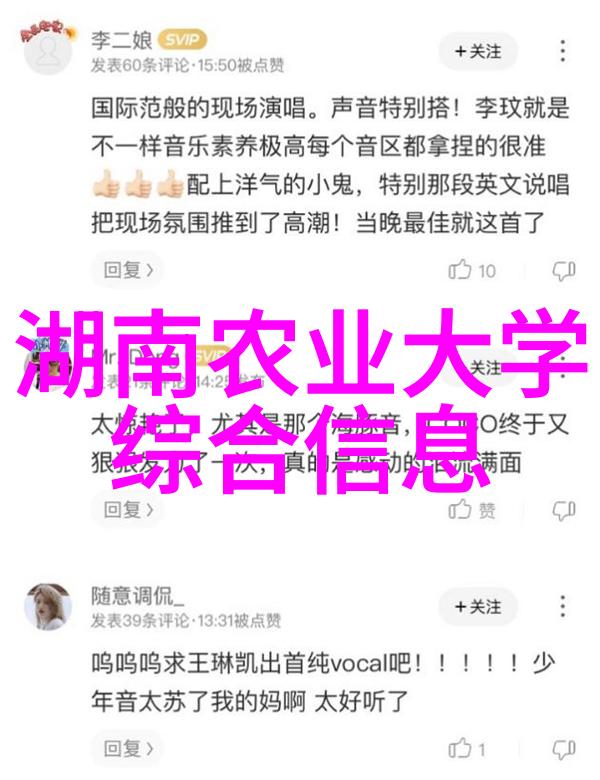Follow user 随意调侃_
600x780 pixels.
click(x=478, y=607)
